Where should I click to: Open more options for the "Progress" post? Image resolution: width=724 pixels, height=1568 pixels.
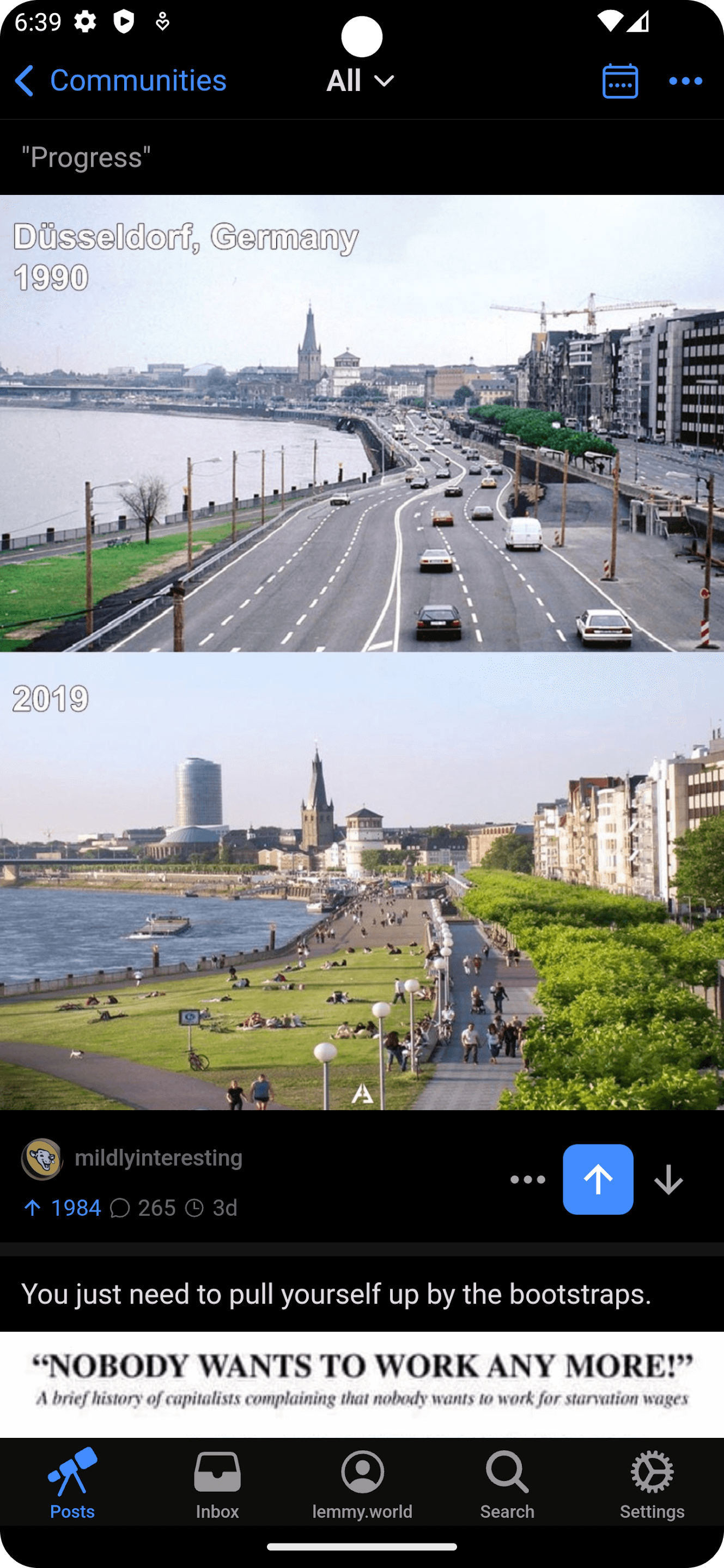pos(527,1180)
